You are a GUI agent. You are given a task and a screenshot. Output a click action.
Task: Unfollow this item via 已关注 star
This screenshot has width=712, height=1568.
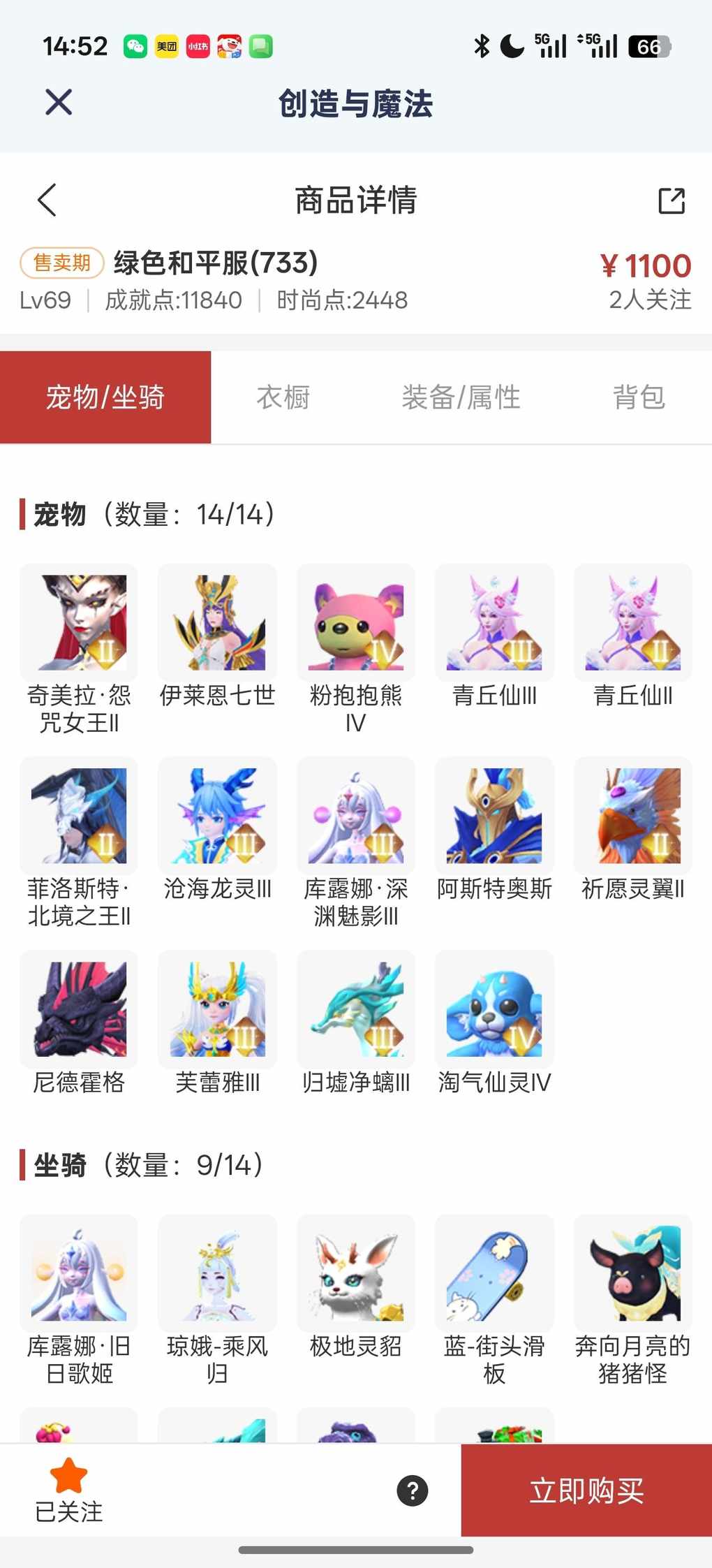68,1489
